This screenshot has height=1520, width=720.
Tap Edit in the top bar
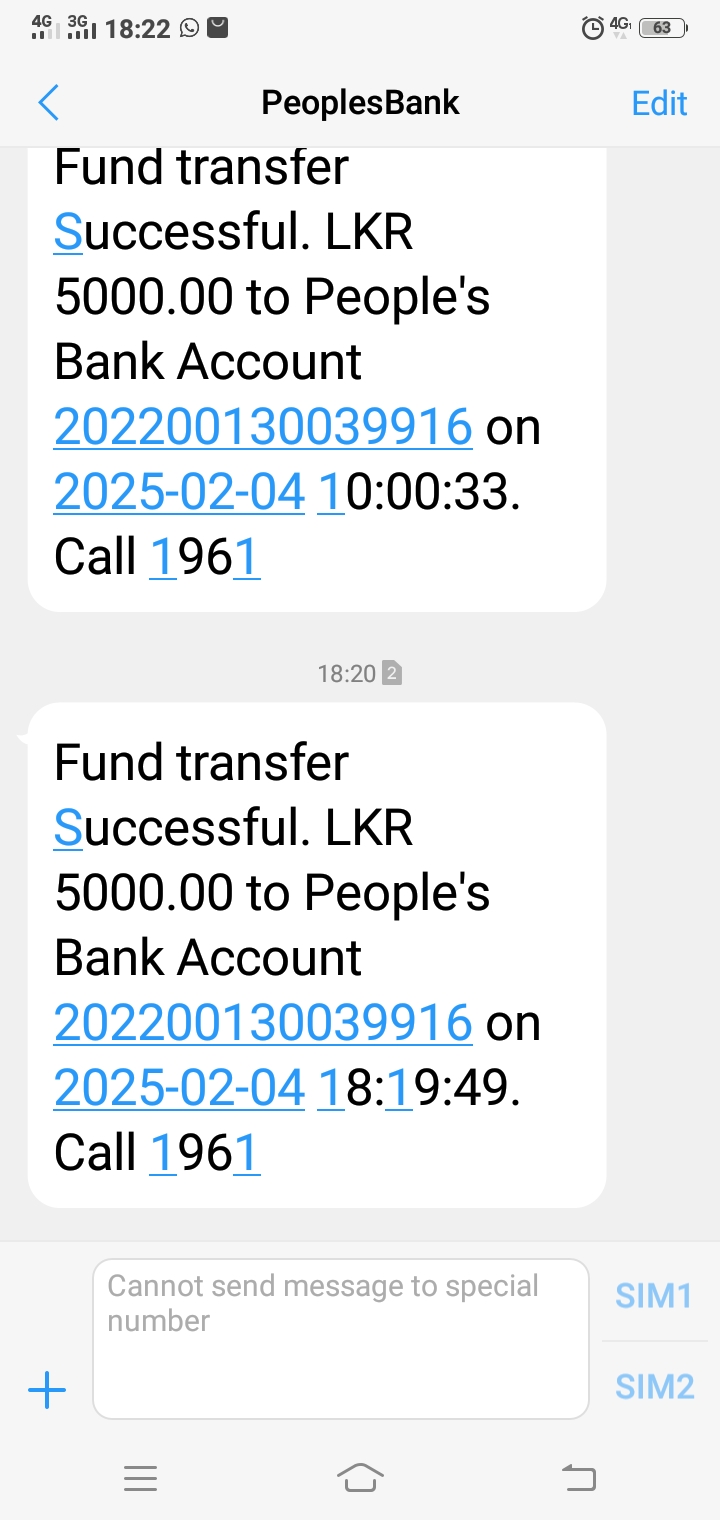[x=659, y=103]
